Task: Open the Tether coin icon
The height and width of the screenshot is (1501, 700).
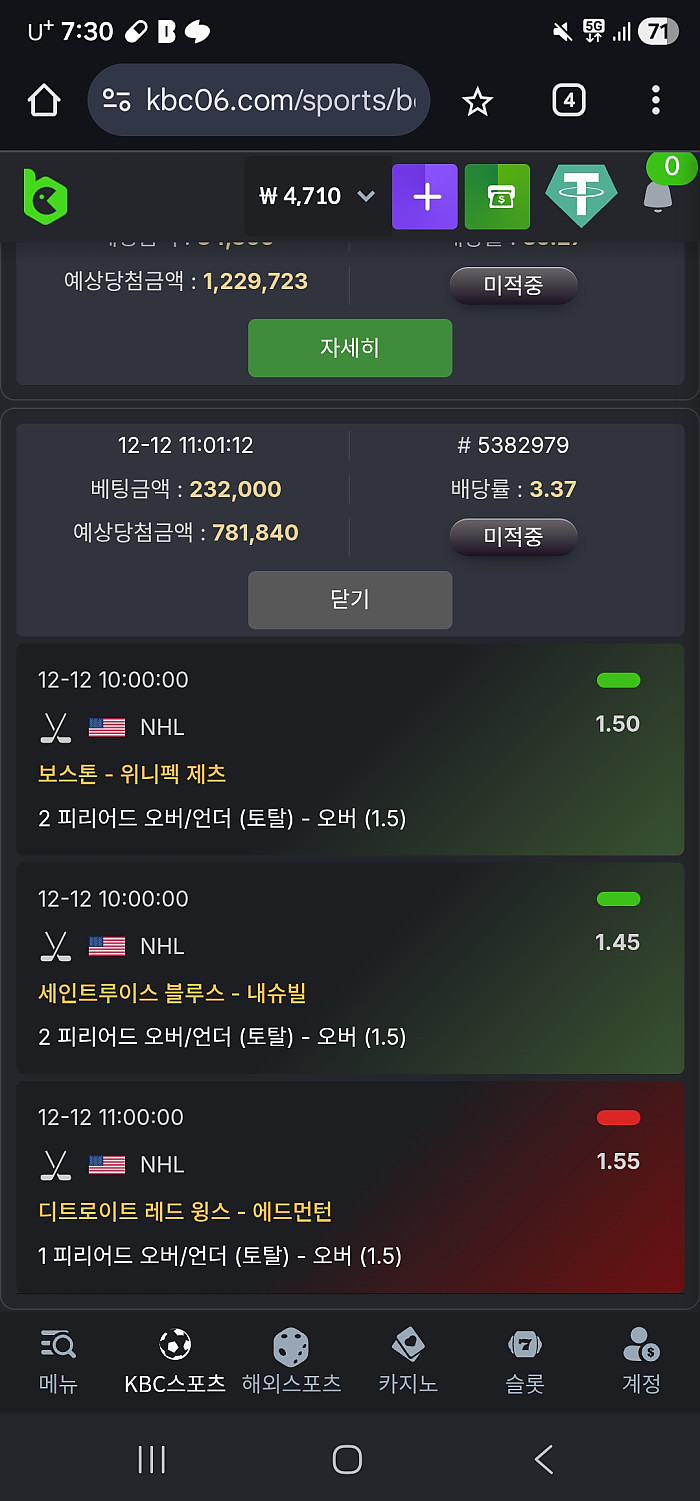Action: point(581,196)
